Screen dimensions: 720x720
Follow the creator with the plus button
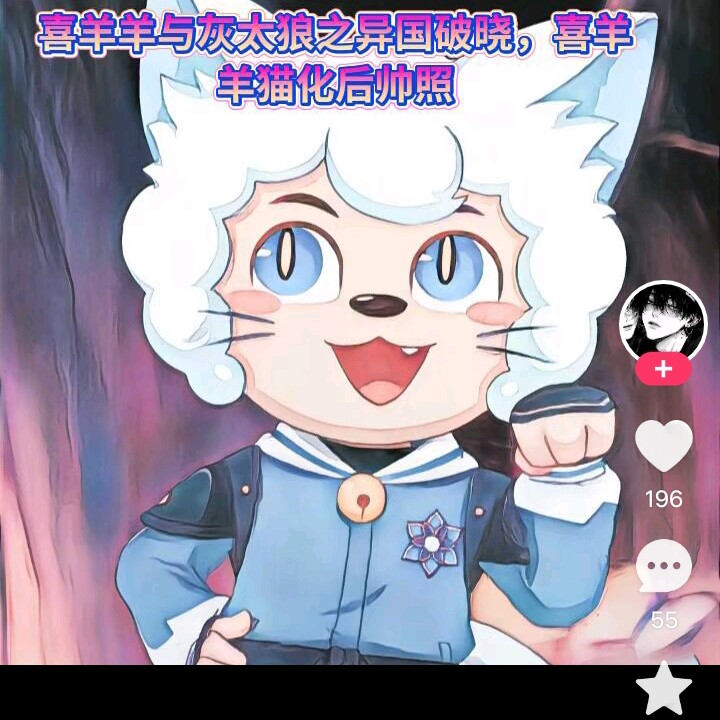click(663, 370)
